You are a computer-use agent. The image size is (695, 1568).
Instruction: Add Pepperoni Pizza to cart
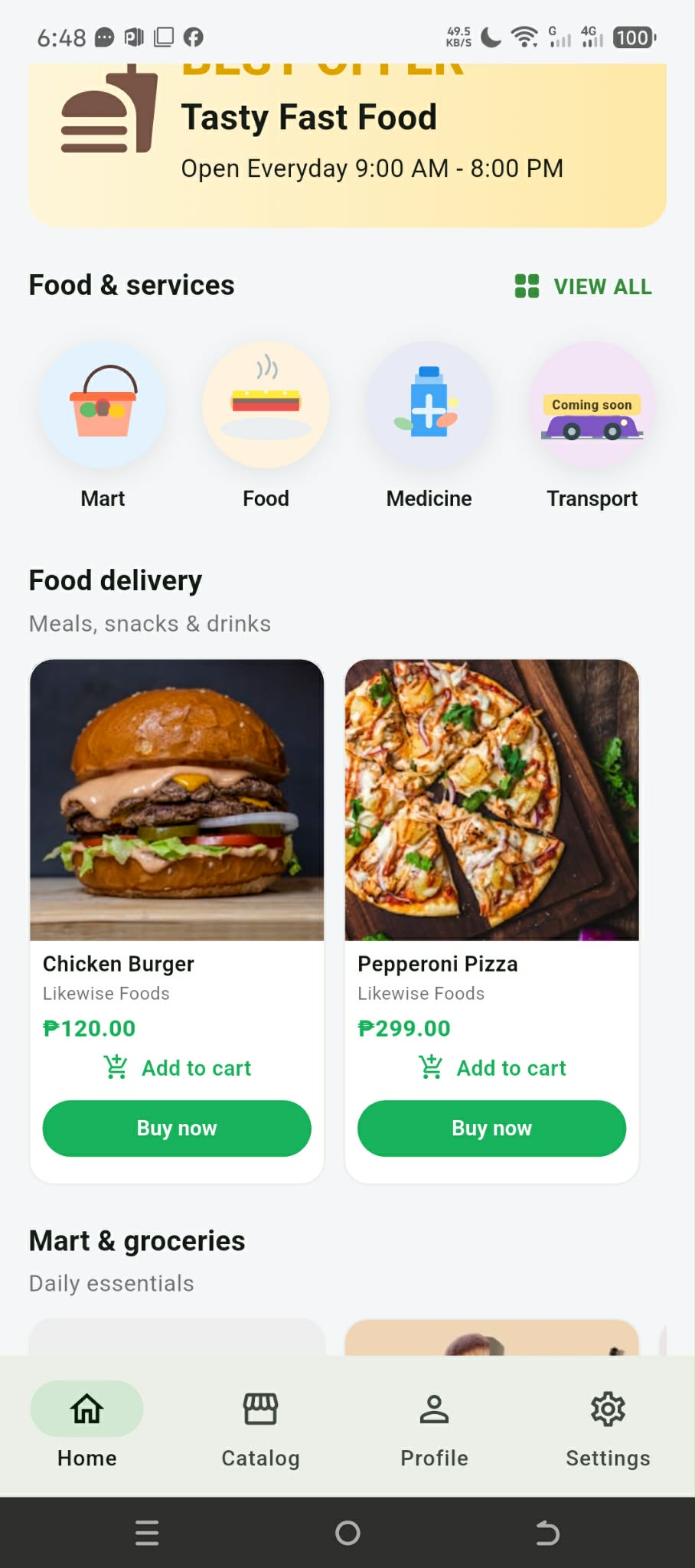point(492,1067)
